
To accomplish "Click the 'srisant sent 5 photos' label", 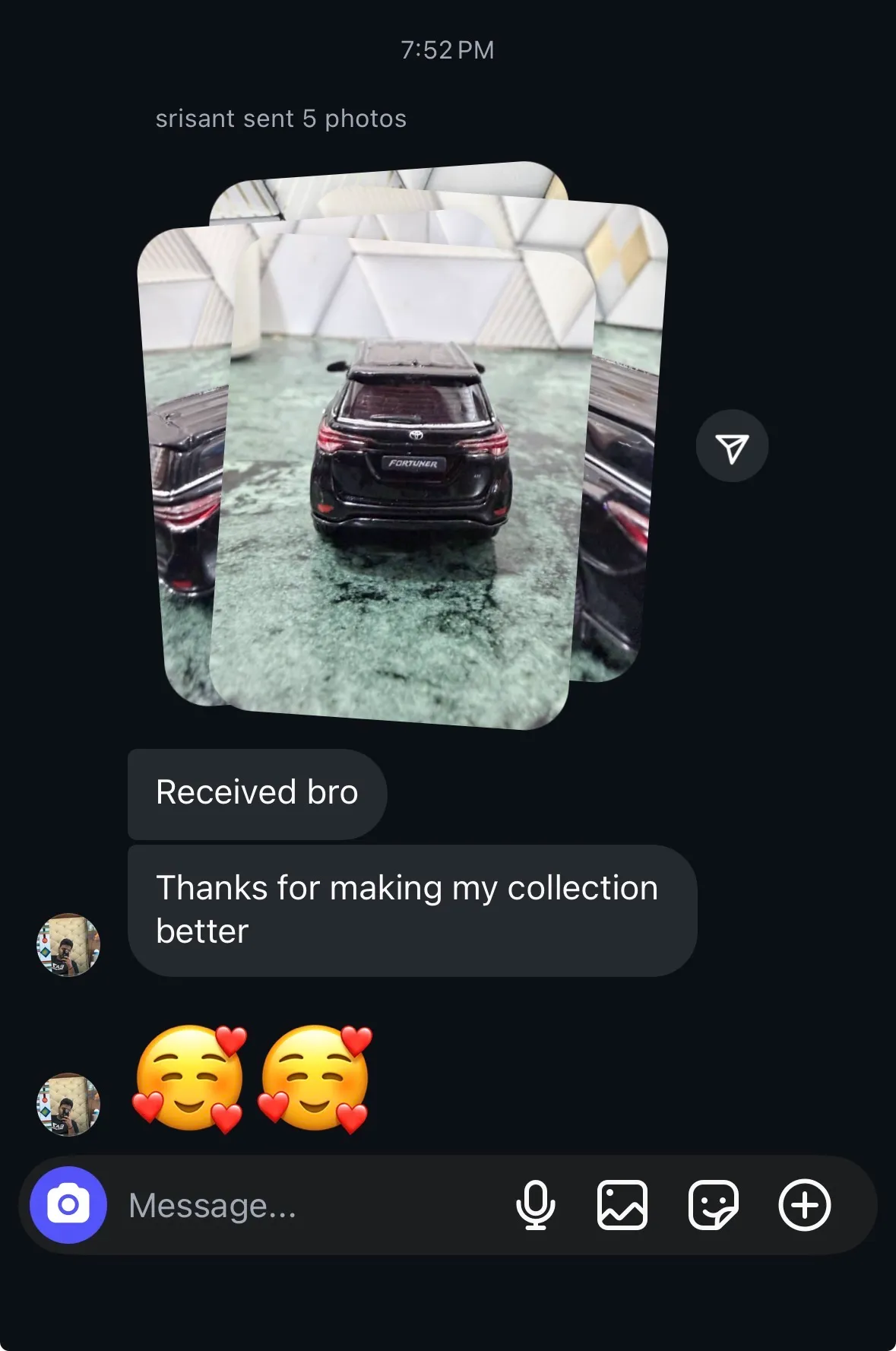I will click(281, 118).
